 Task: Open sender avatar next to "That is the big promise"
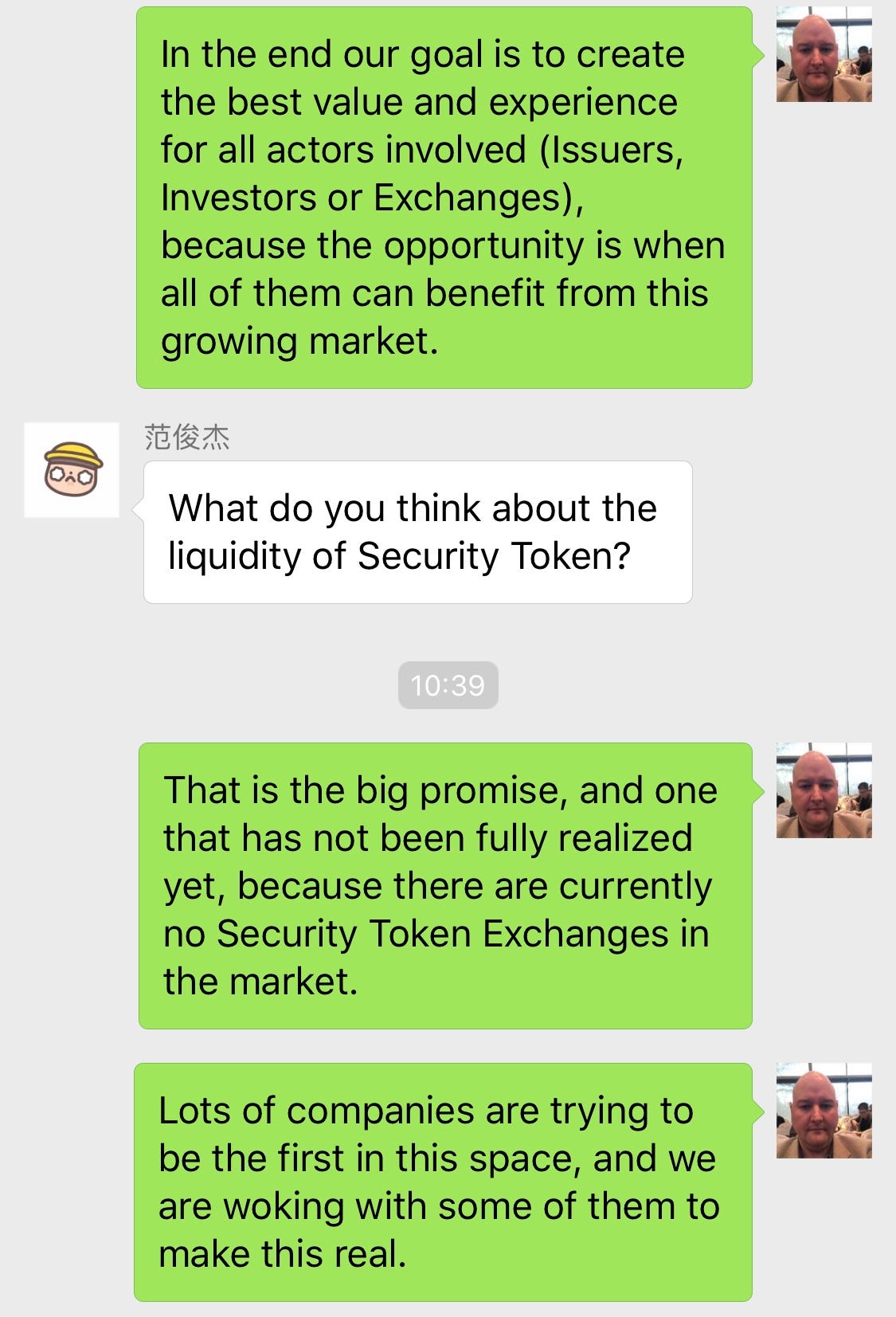pos(824,790)
